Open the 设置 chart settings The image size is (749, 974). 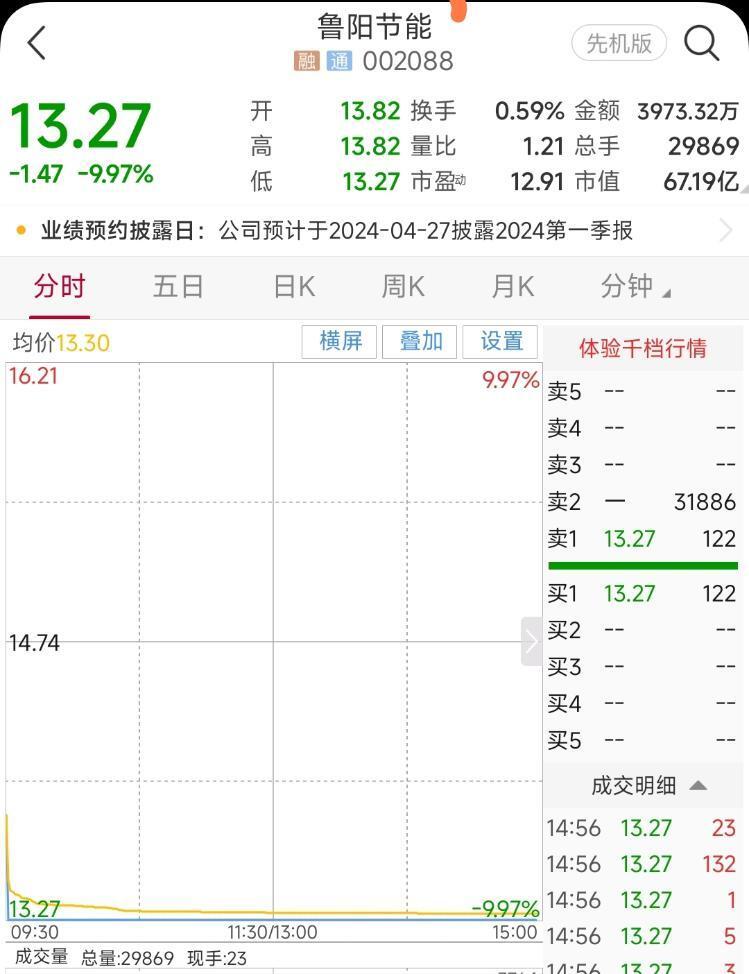click(x=499, y=341)
